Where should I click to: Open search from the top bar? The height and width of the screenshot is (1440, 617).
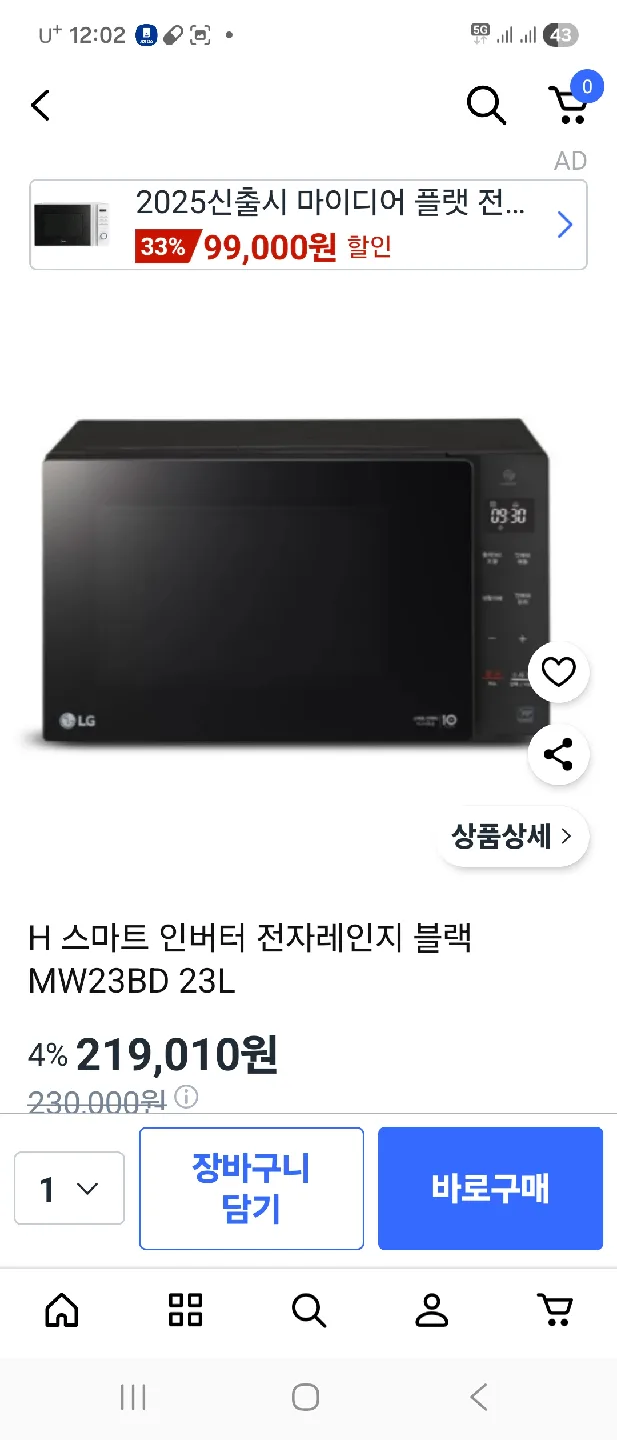[486, 105]
